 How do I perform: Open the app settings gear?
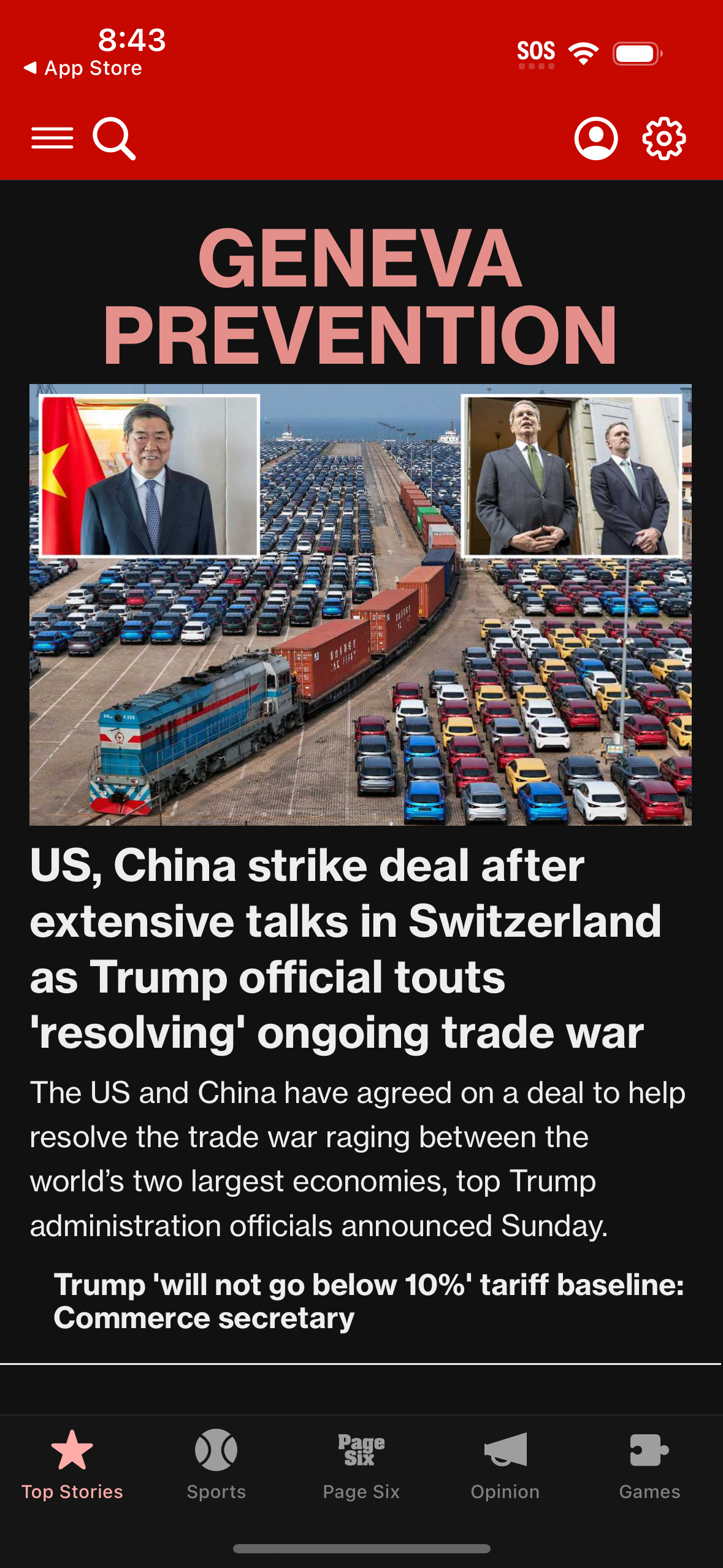coord(664,139)
